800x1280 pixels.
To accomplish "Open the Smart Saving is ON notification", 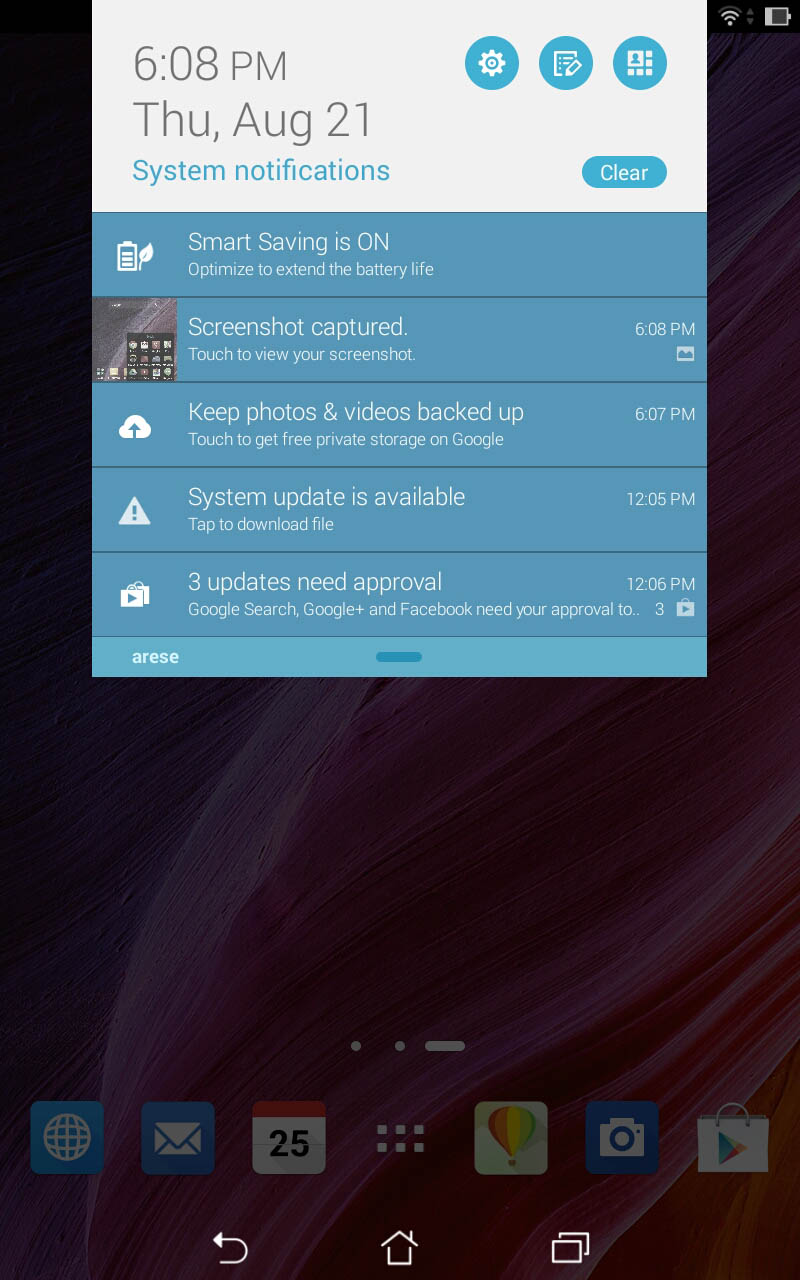I will click(x=399, y=254).
